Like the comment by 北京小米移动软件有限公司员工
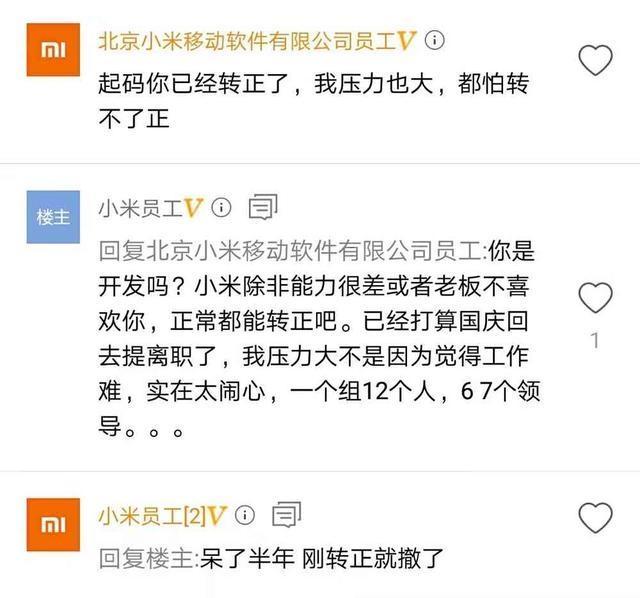This screenshot has height=598, width=640. tap(596, 60)
